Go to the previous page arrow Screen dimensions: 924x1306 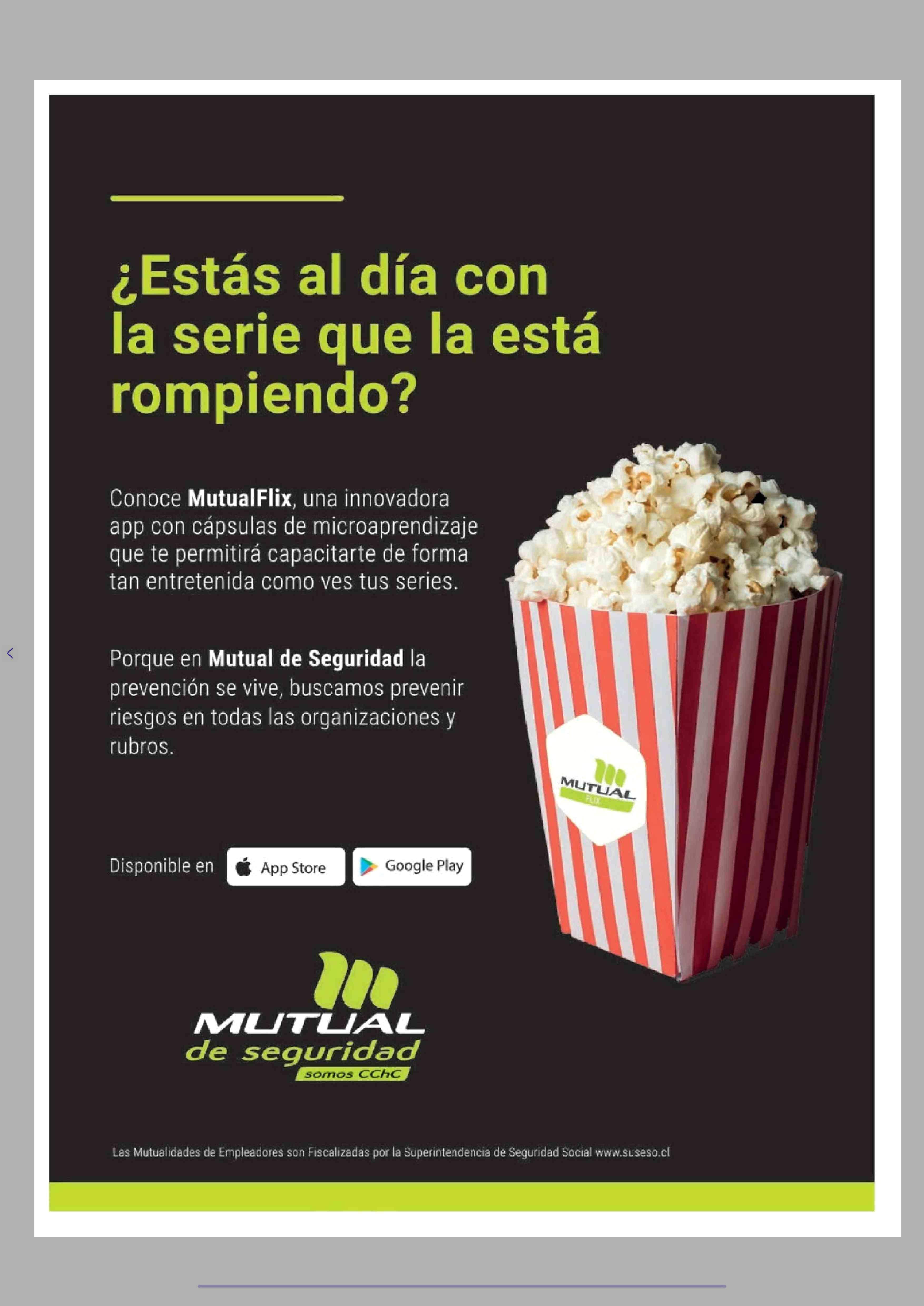[x=10, y=653]
